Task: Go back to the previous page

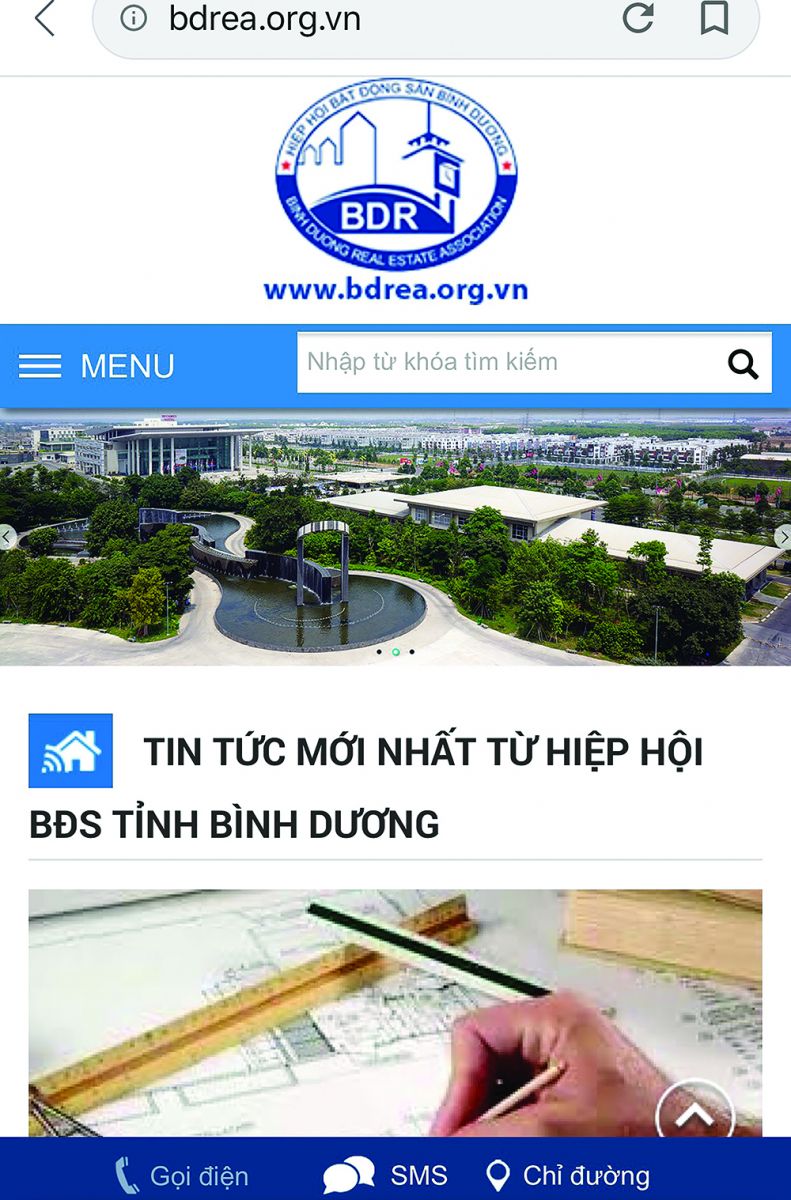Action: tap(44, 18)
